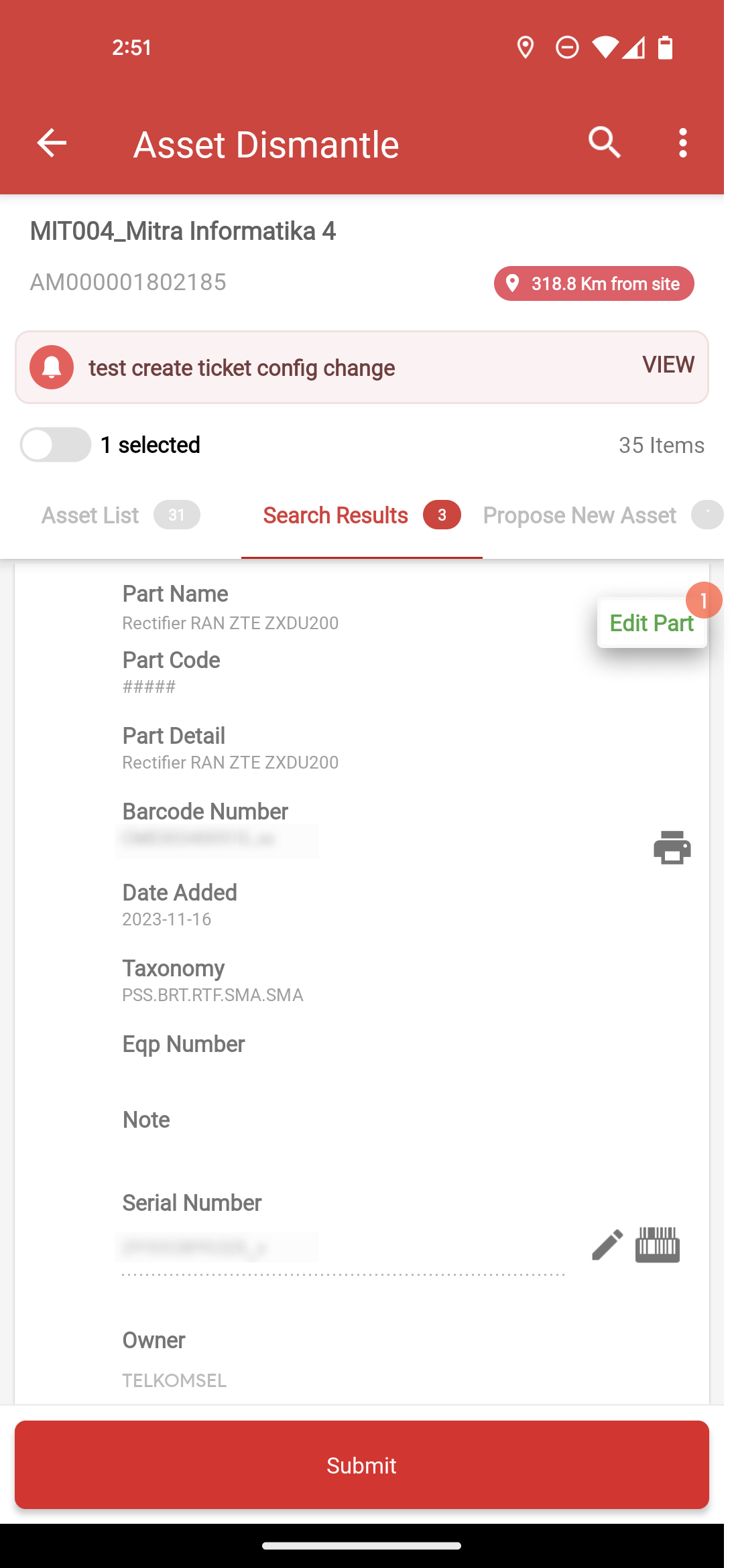View the ticket config change notice
This screenshot has width=734, height=1568.
pyautogui.click(x=668, y=365)
